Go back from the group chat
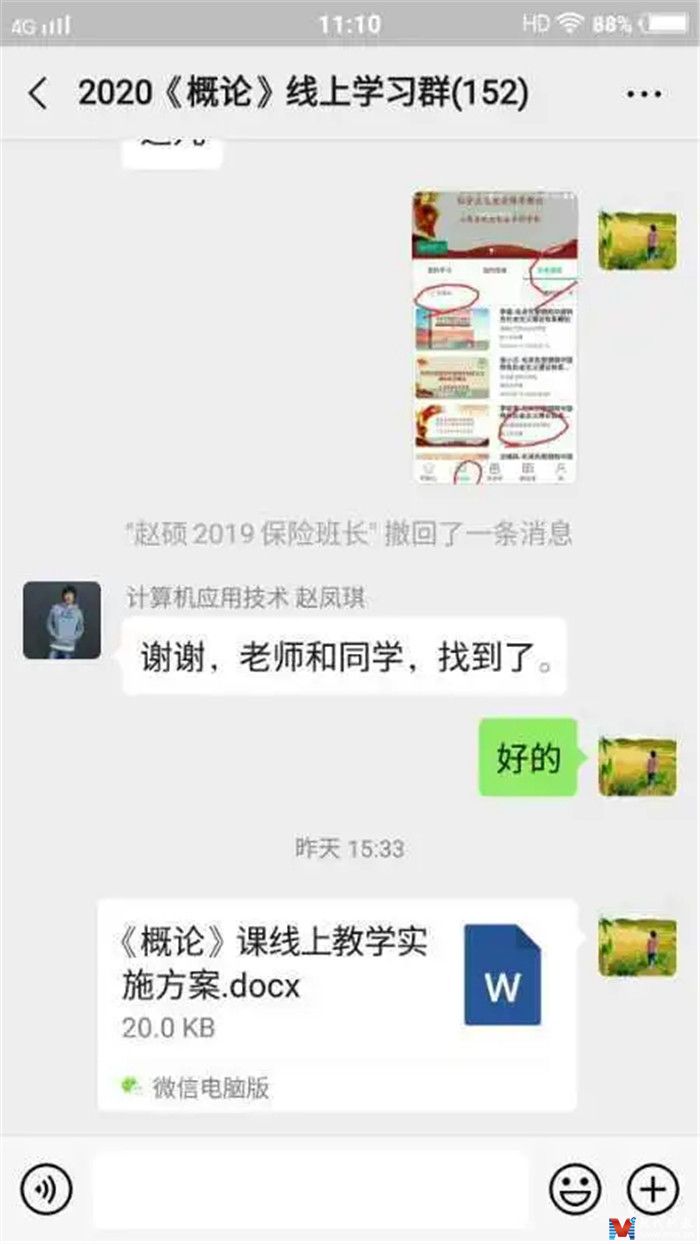Screen dimensions: 700x1244 pyautogui.click(x=38, y=94)
